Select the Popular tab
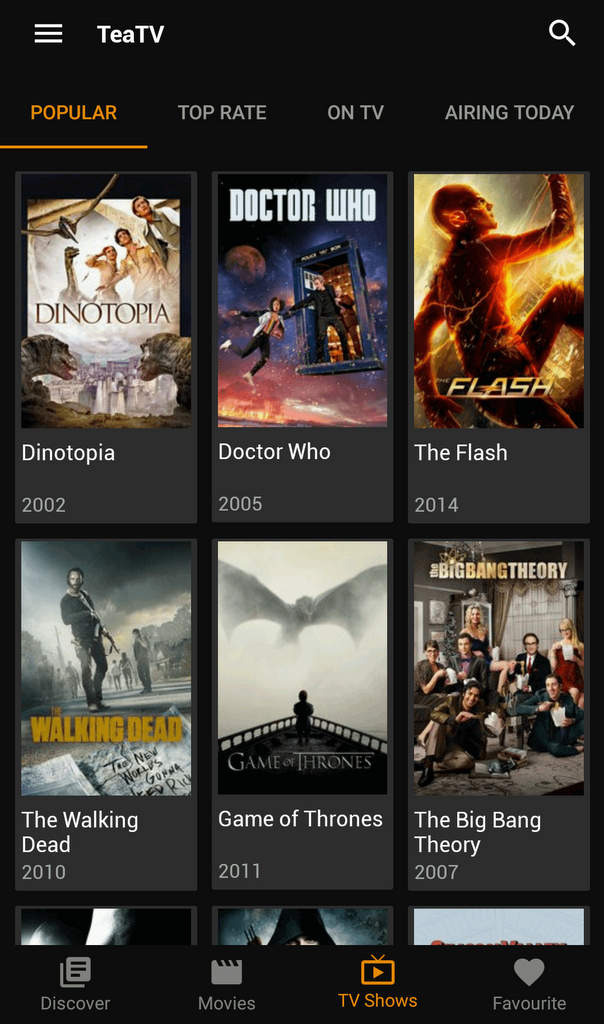Image resolution: width=604 pixels, height=1024 pixels. [74, 113]
